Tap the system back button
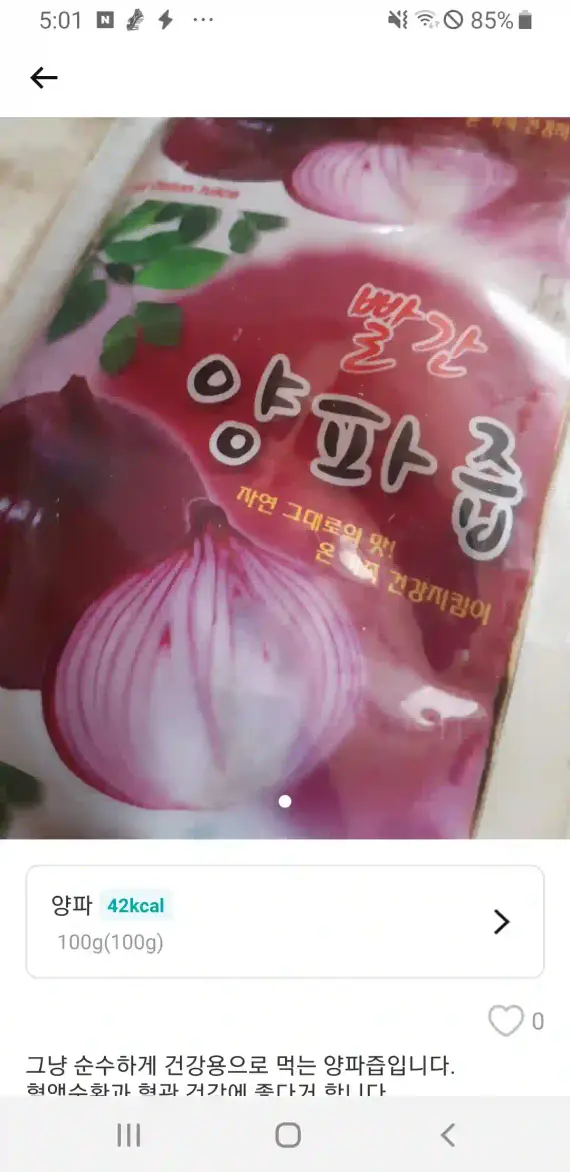 [x=447, y=1135]
